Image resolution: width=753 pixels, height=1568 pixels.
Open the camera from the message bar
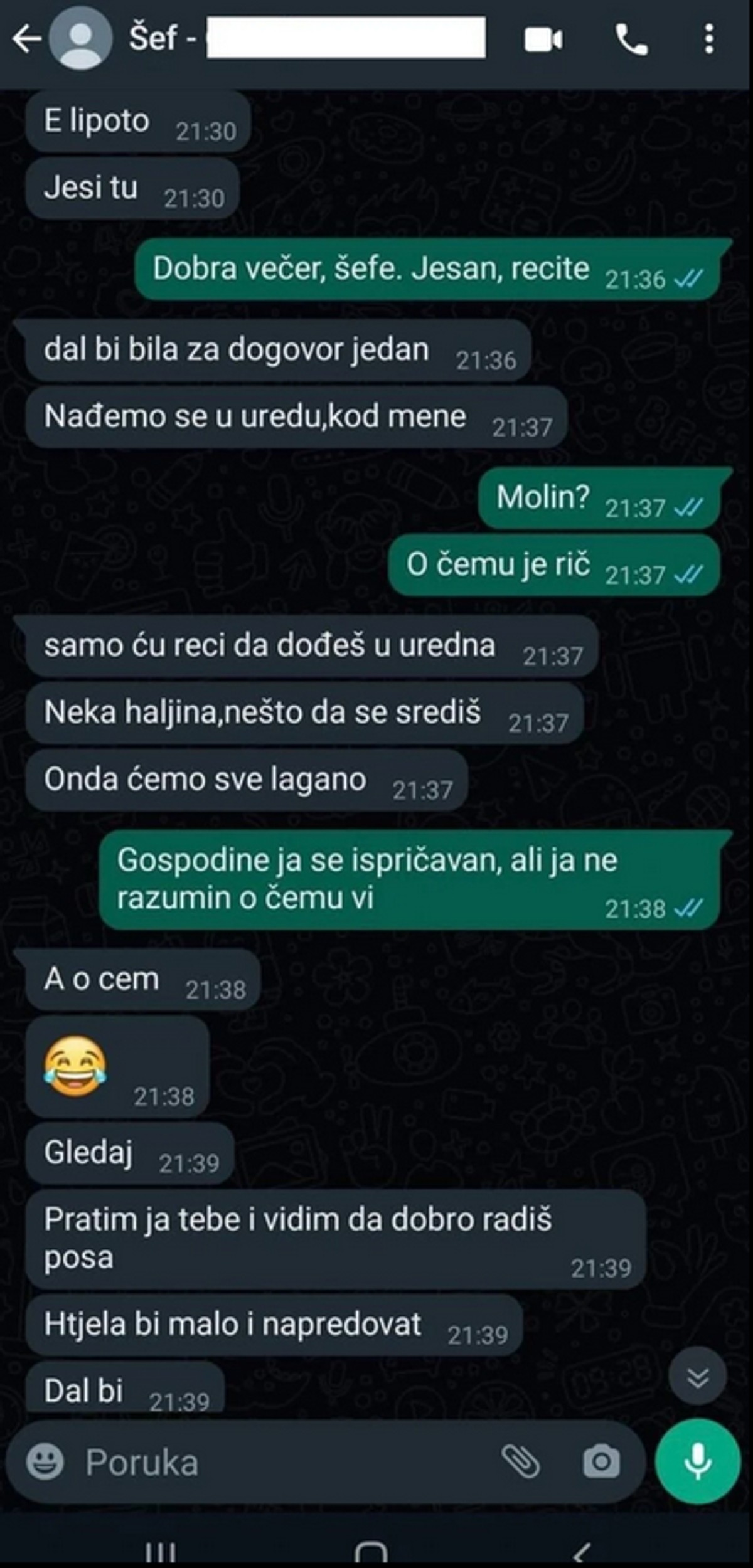601,1462
